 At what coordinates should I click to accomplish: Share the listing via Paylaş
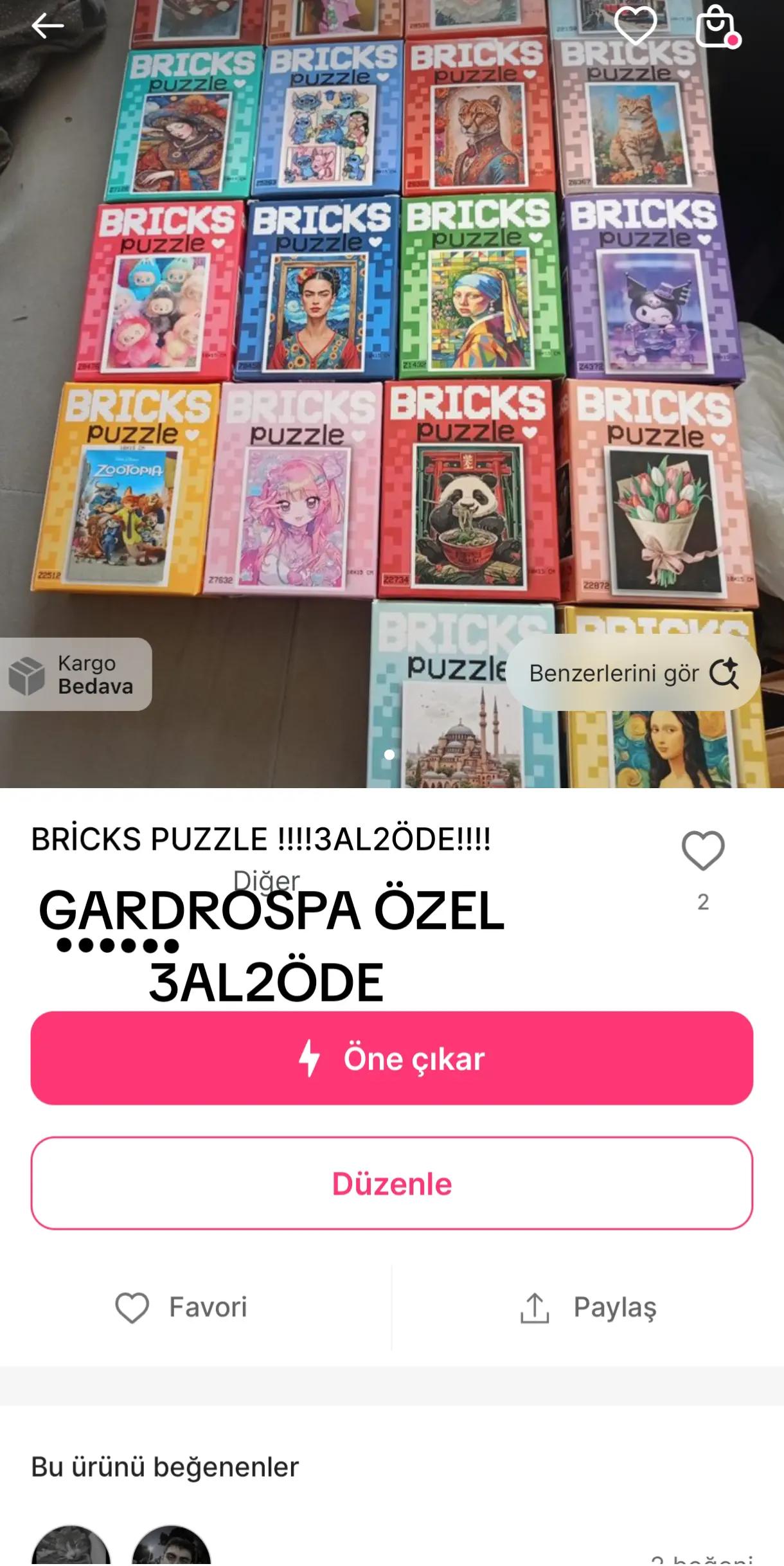tap(588, 1308)
